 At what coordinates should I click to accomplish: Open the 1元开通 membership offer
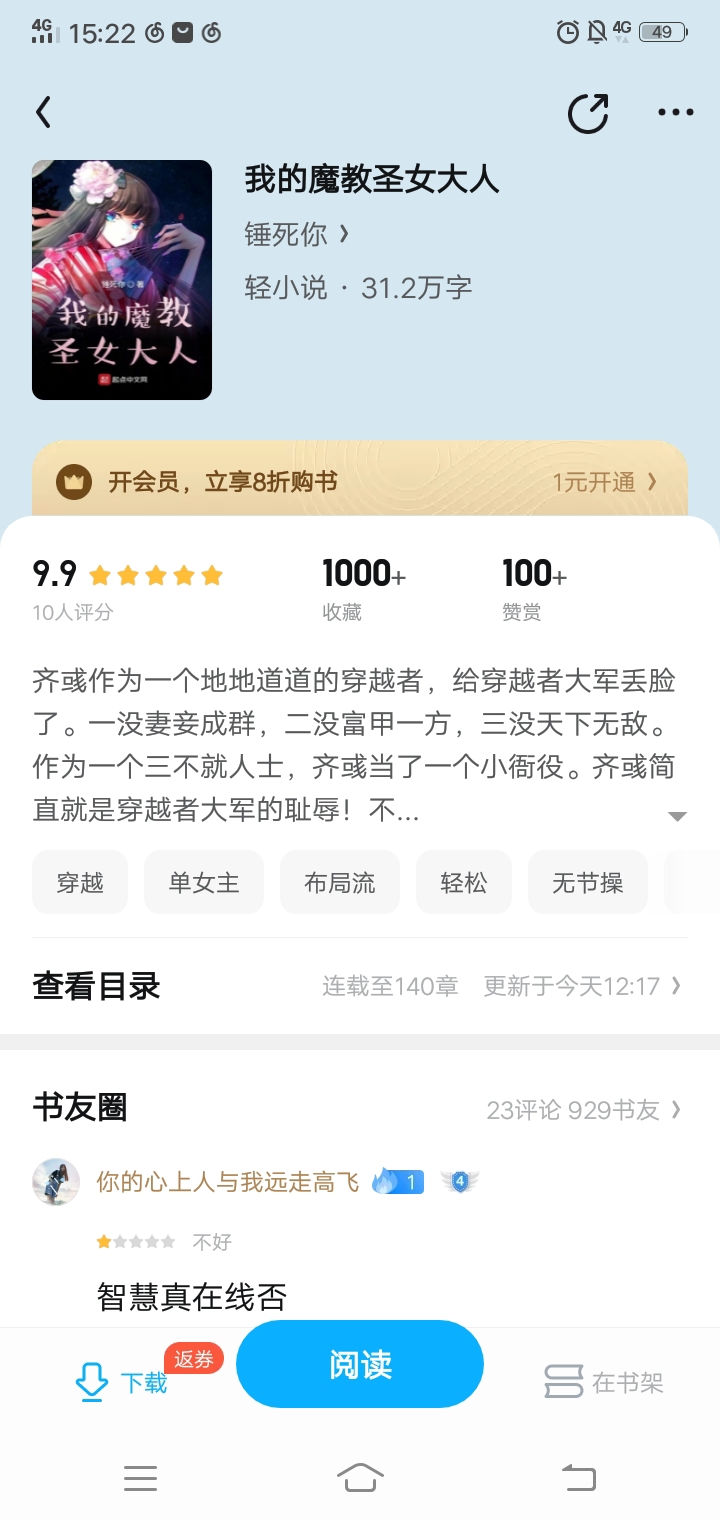[604, 482]
